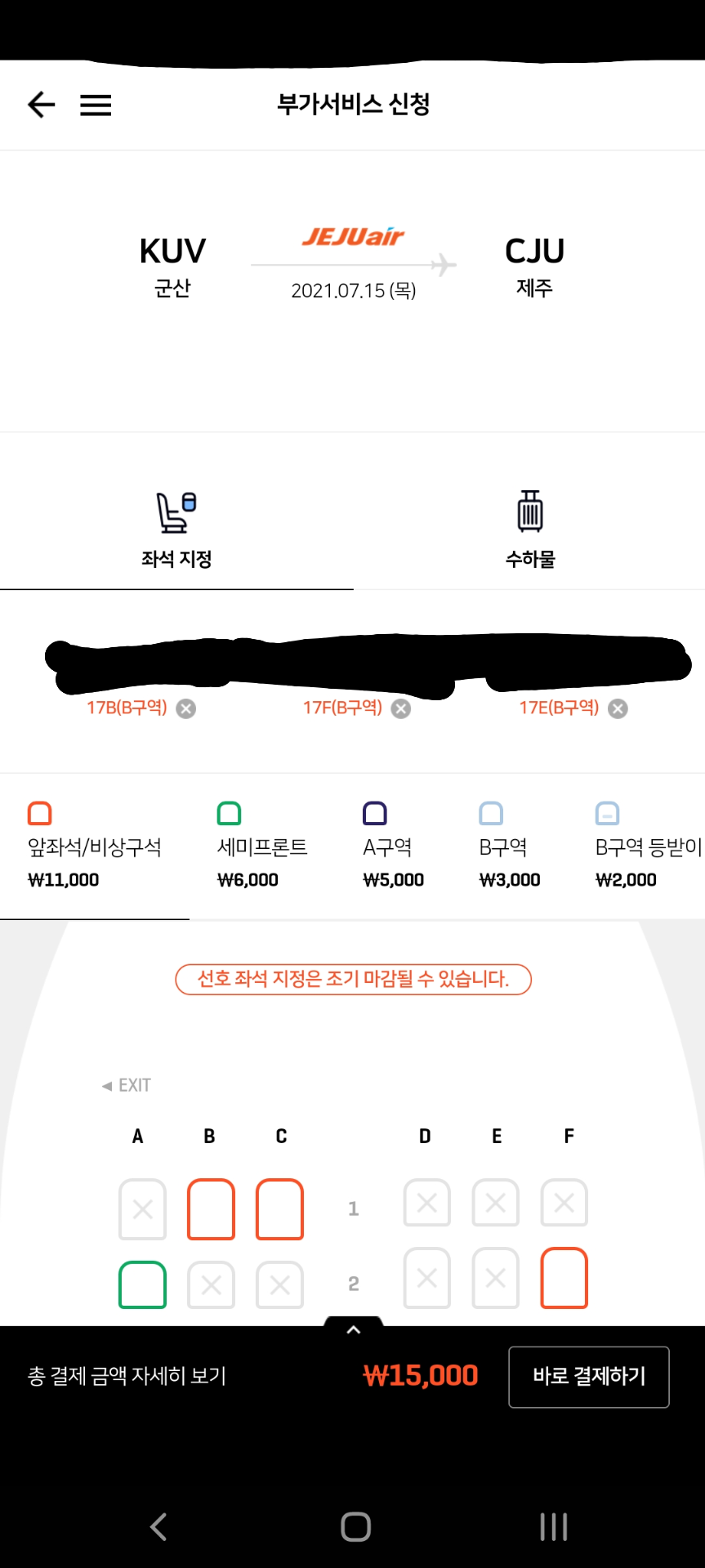Choose seat 2F

click(x=564, y=1277)
